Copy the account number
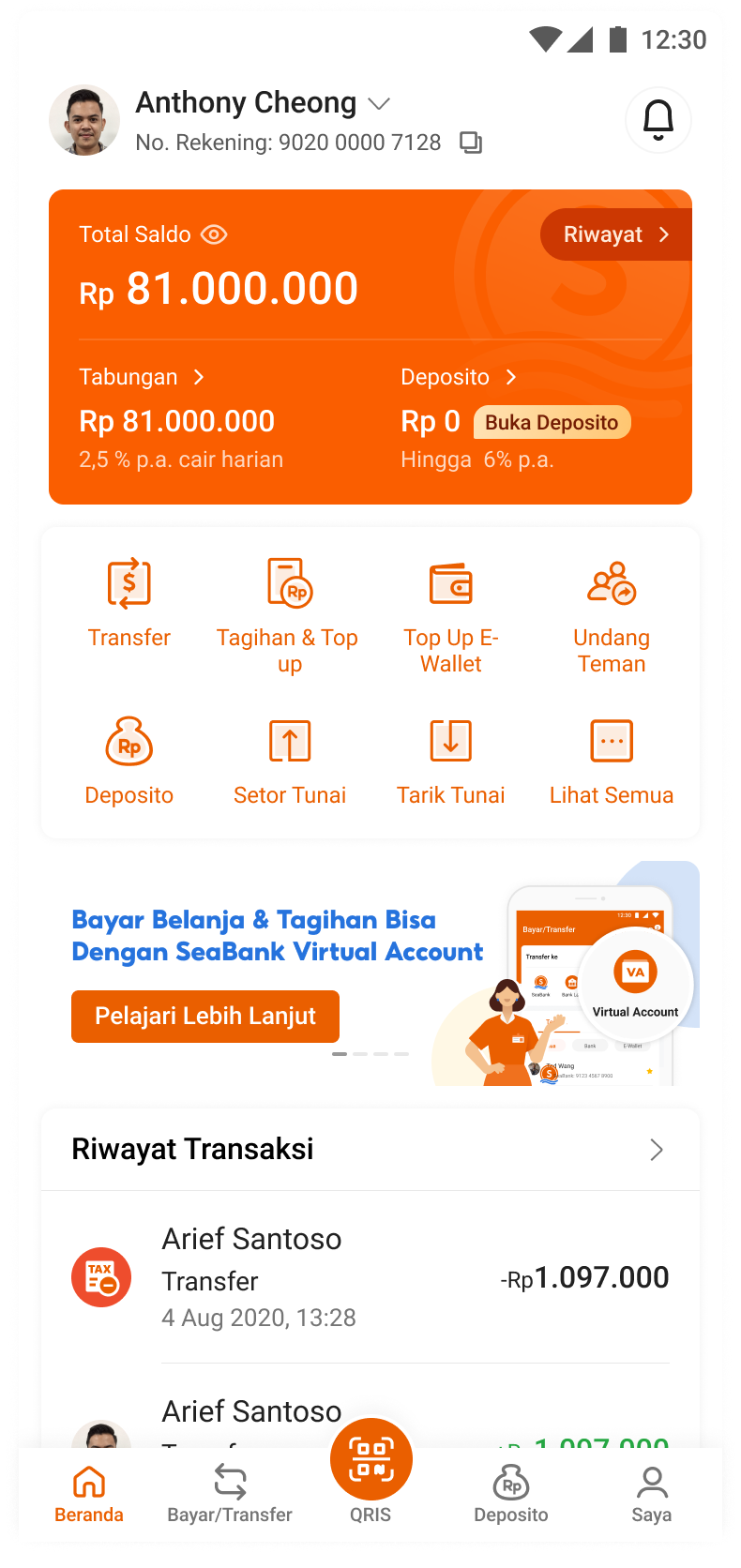 471,143
